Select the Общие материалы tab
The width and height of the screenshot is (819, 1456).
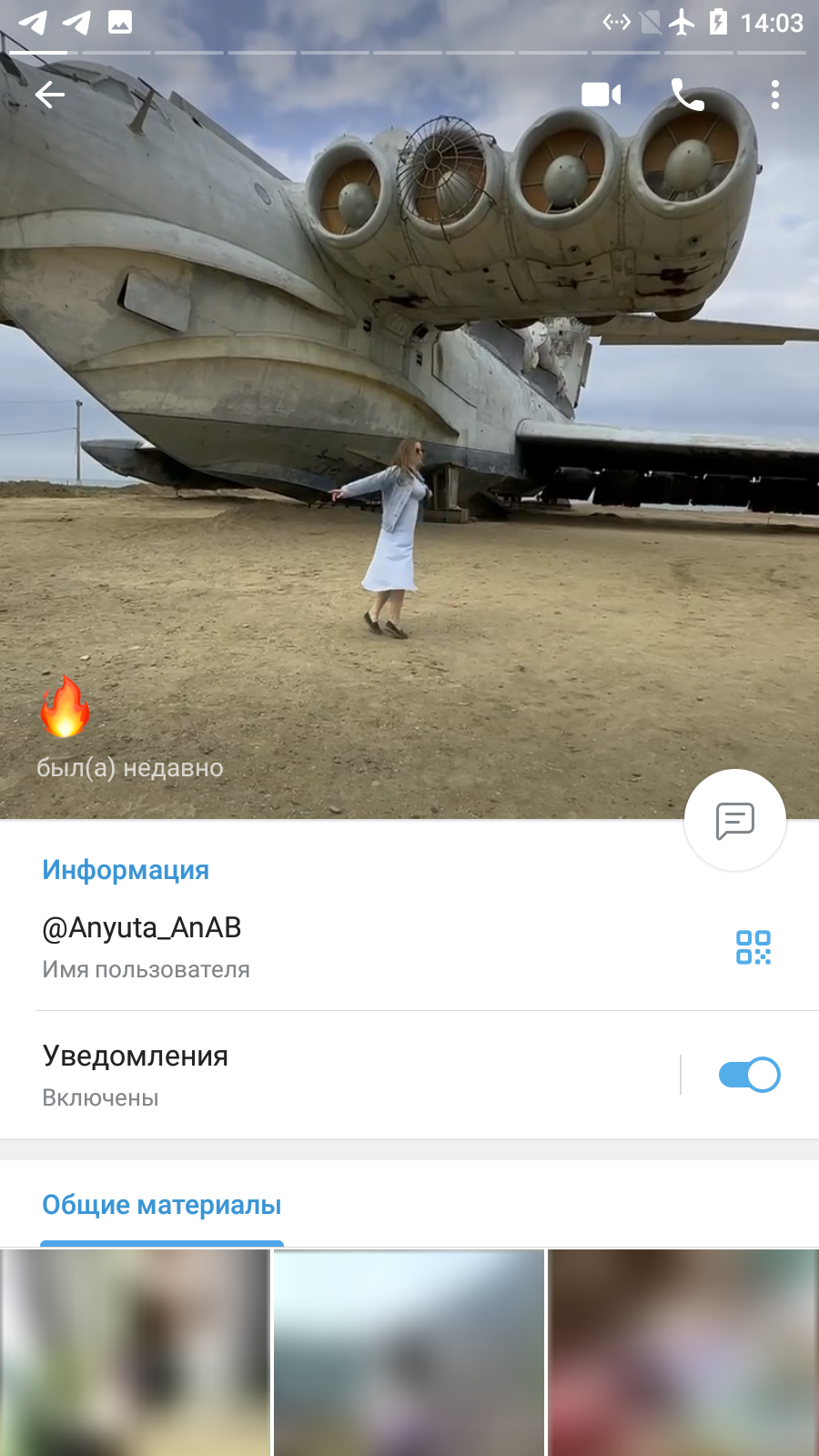point(162,1205)
